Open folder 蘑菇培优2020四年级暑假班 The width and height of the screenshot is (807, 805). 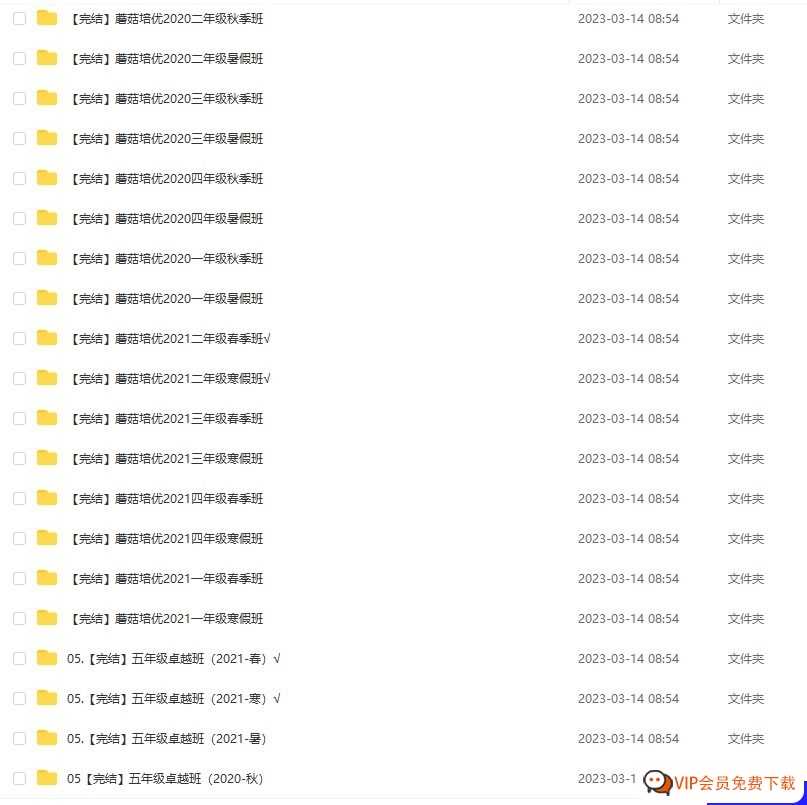[x=167, y=219]
